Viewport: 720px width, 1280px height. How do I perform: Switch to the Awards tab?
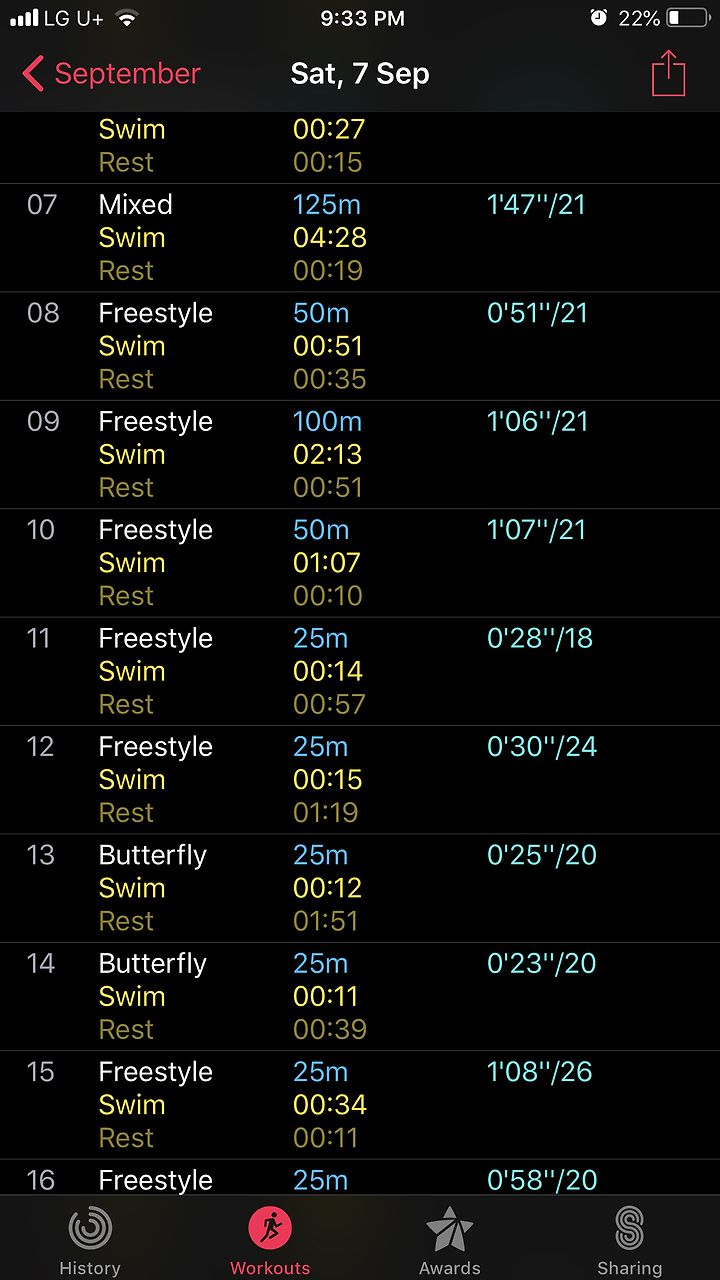pyautogui.click(x=450, y=1241)
